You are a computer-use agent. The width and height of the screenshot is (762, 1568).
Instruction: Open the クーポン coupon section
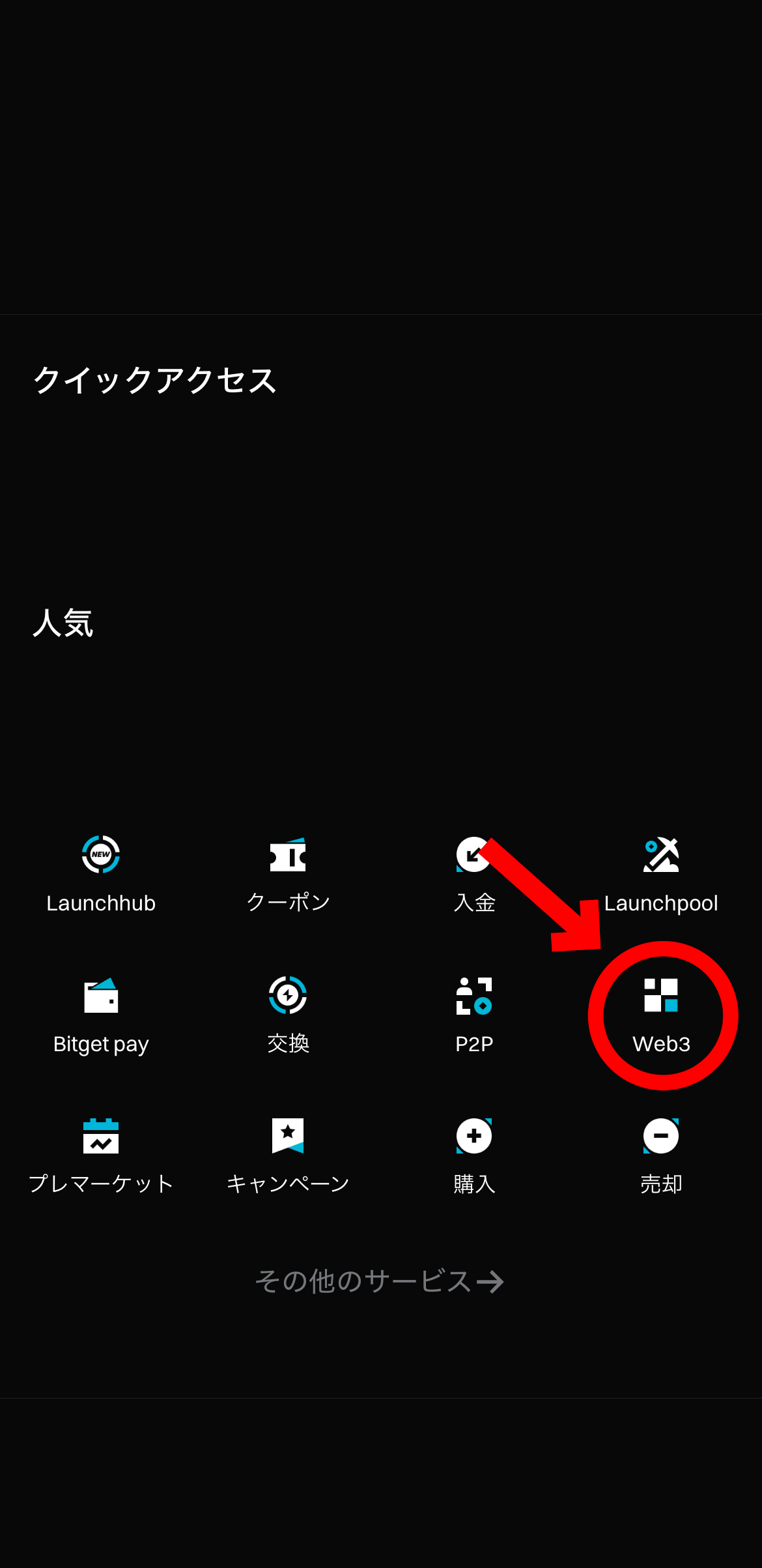click(288, 873)
